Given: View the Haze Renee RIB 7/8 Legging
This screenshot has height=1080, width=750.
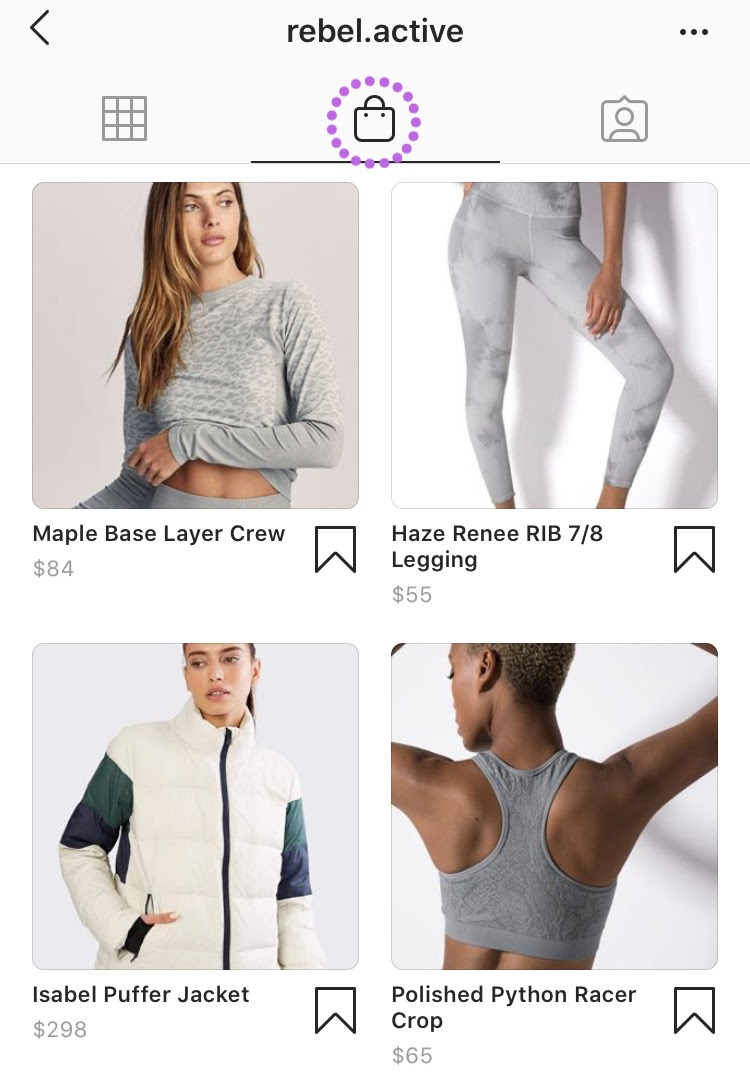Looking at the screenshot, I should 554,345.
